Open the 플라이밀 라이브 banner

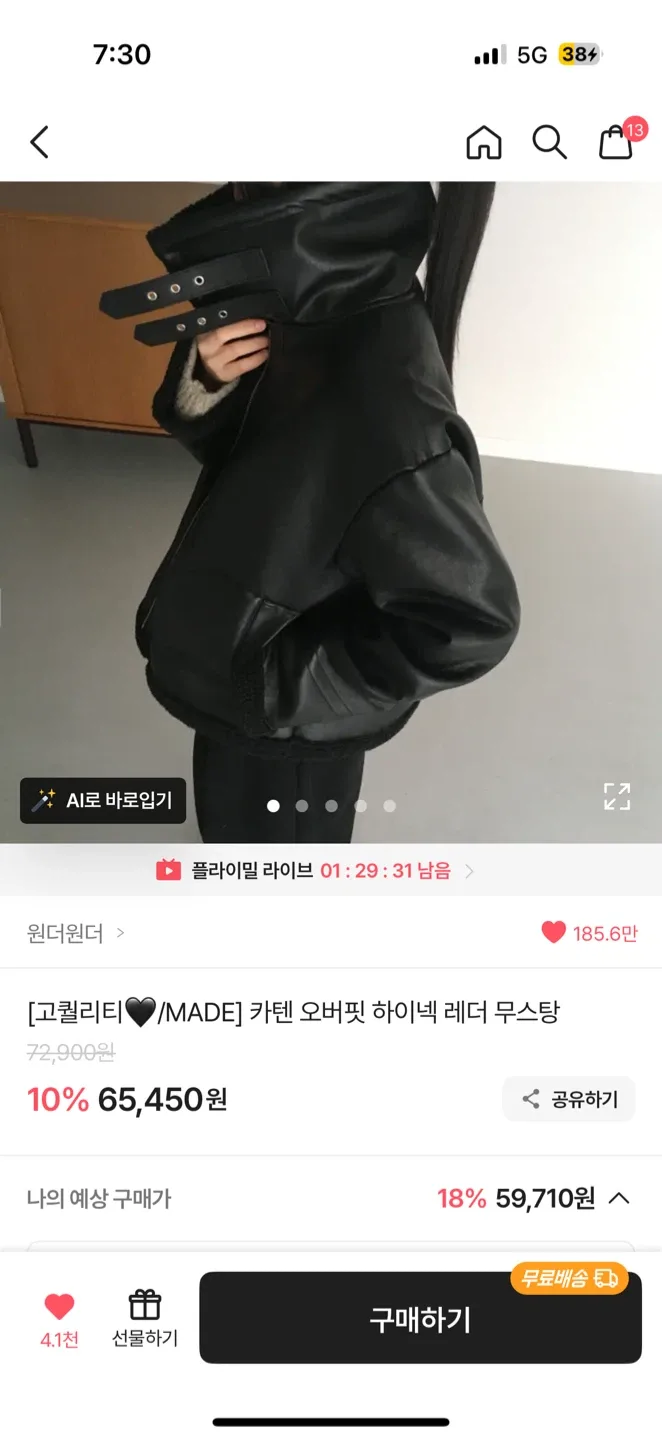(316, 870)
